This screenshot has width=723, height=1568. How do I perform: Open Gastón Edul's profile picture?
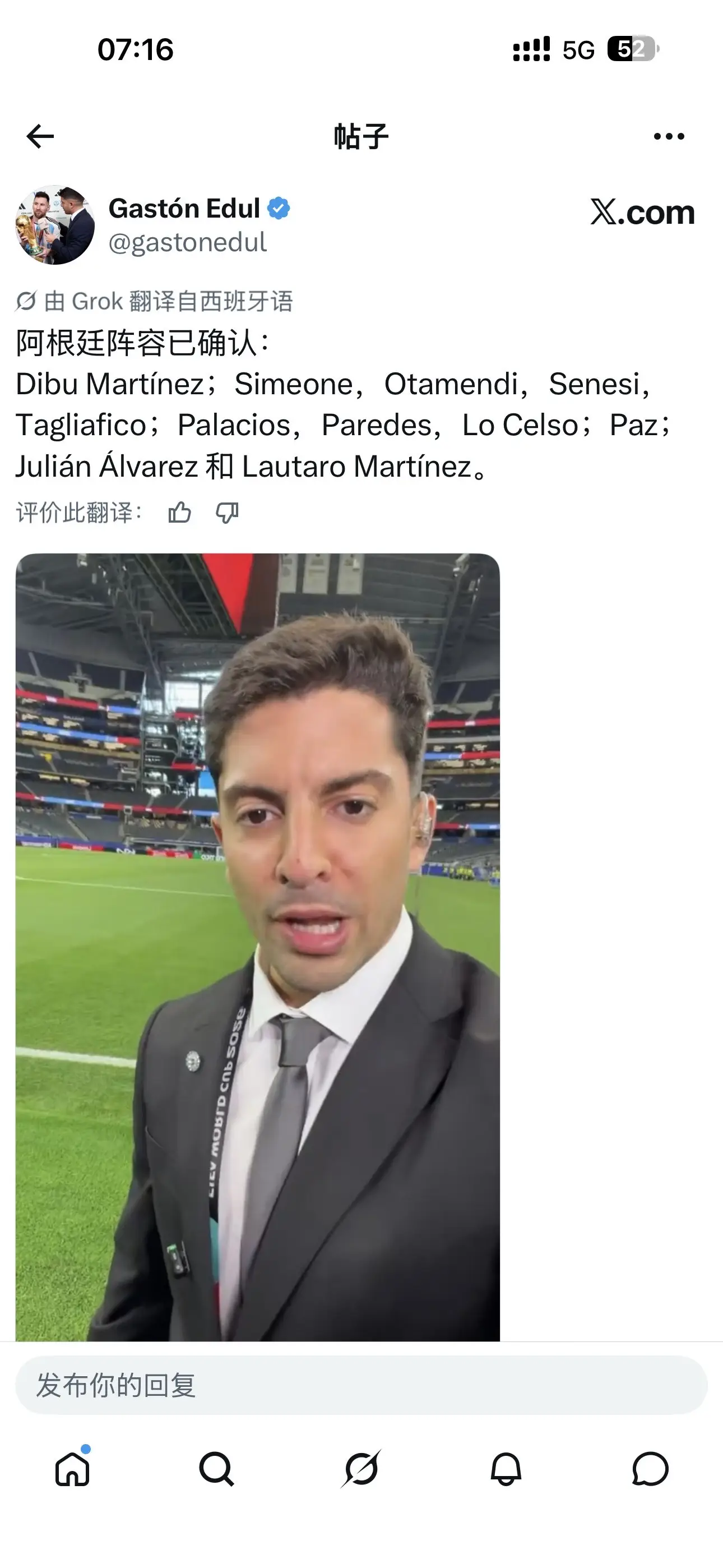click(x=55, y=225)
